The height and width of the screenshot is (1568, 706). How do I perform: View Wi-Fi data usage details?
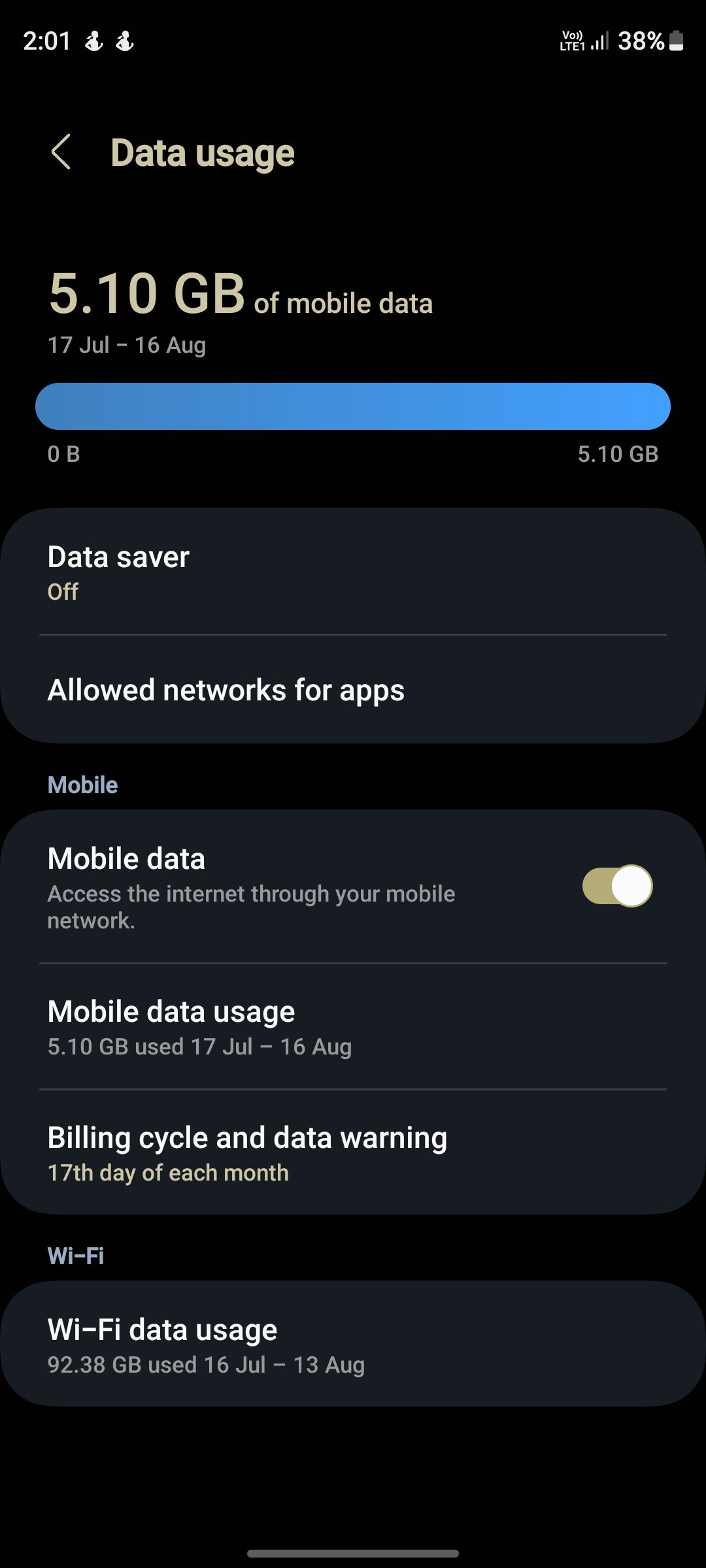tap(353, 1345)
